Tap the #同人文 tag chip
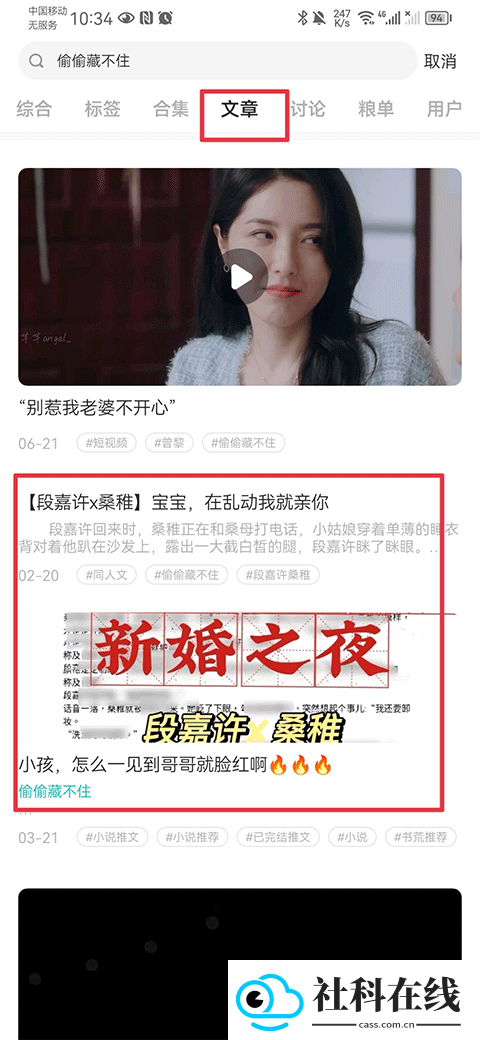 [x=107, y=574]
